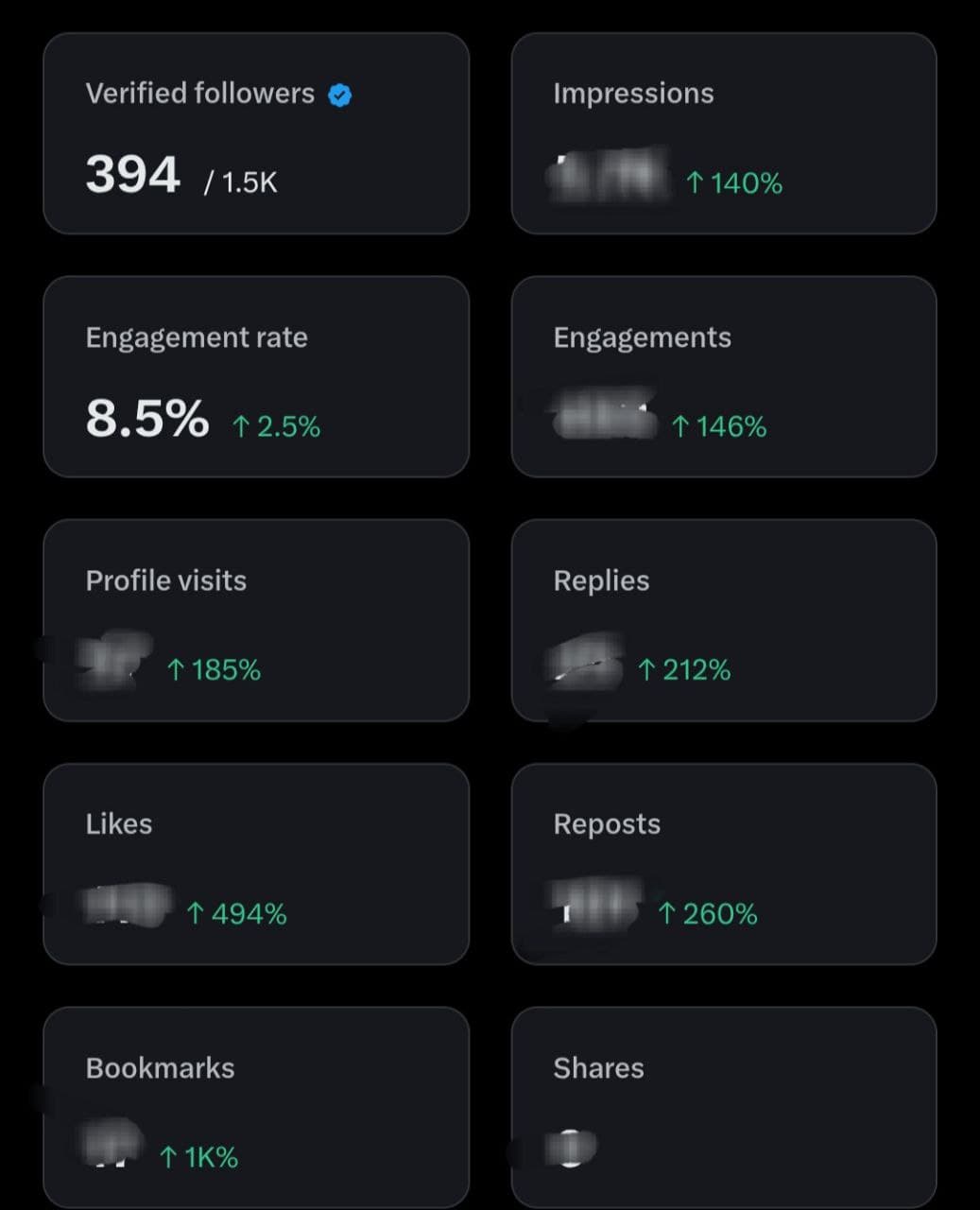Select the Replies metric card
Viewport: 980px width, 1210px height.
pos(723,620)
